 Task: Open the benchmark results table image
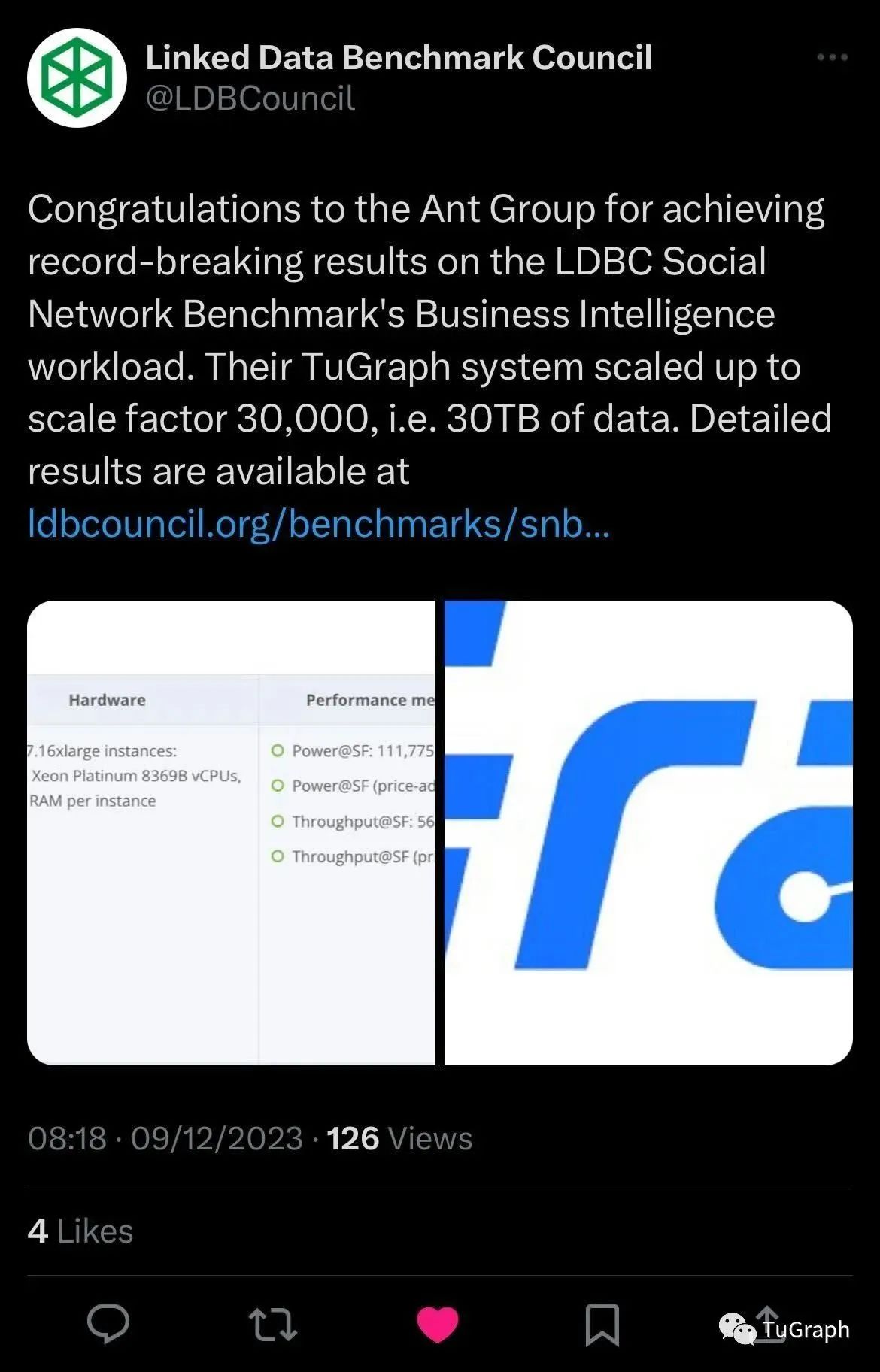(x=231, y=832)
